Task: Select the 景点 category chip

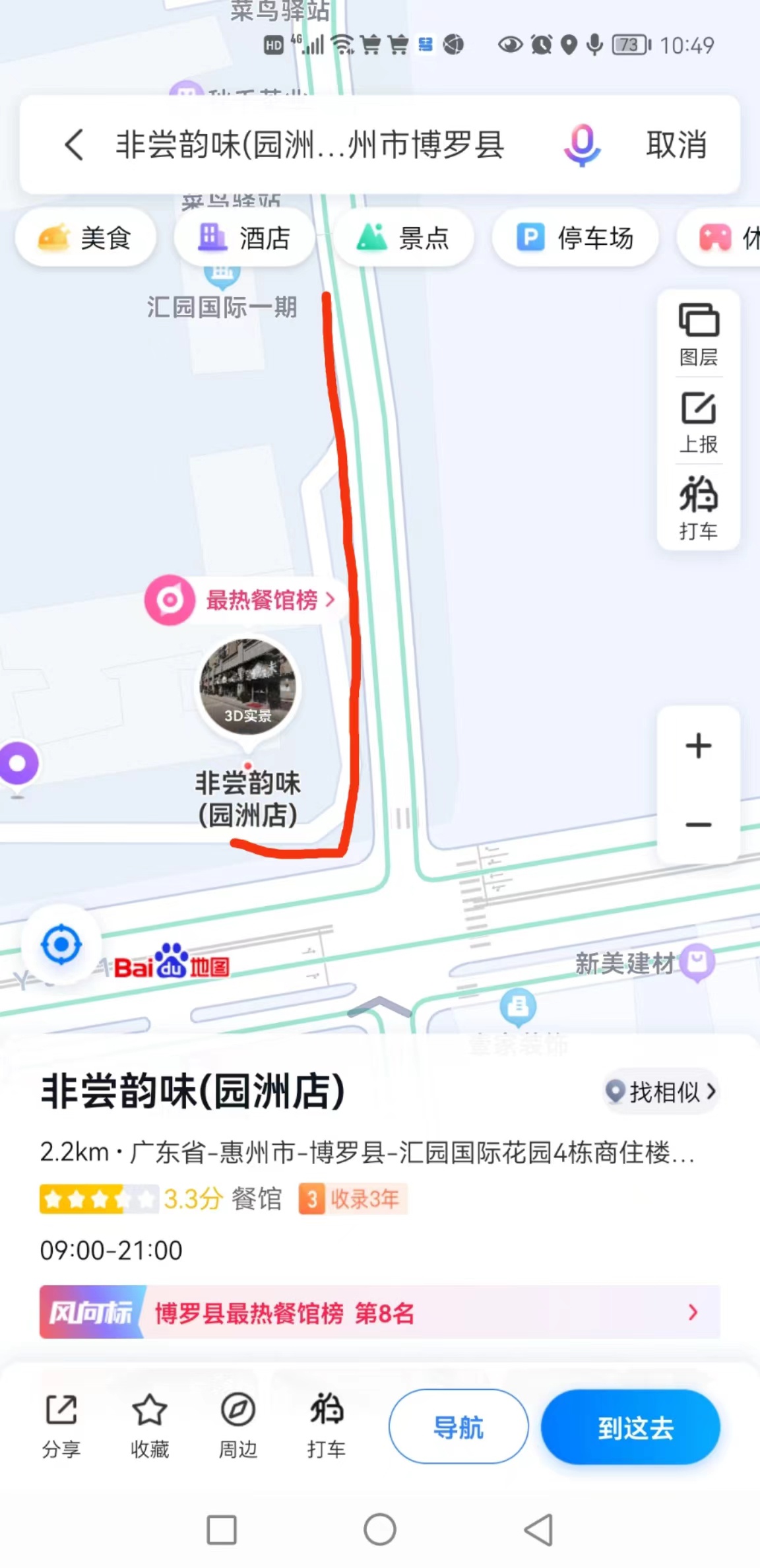Action: (x=404, y=238)
